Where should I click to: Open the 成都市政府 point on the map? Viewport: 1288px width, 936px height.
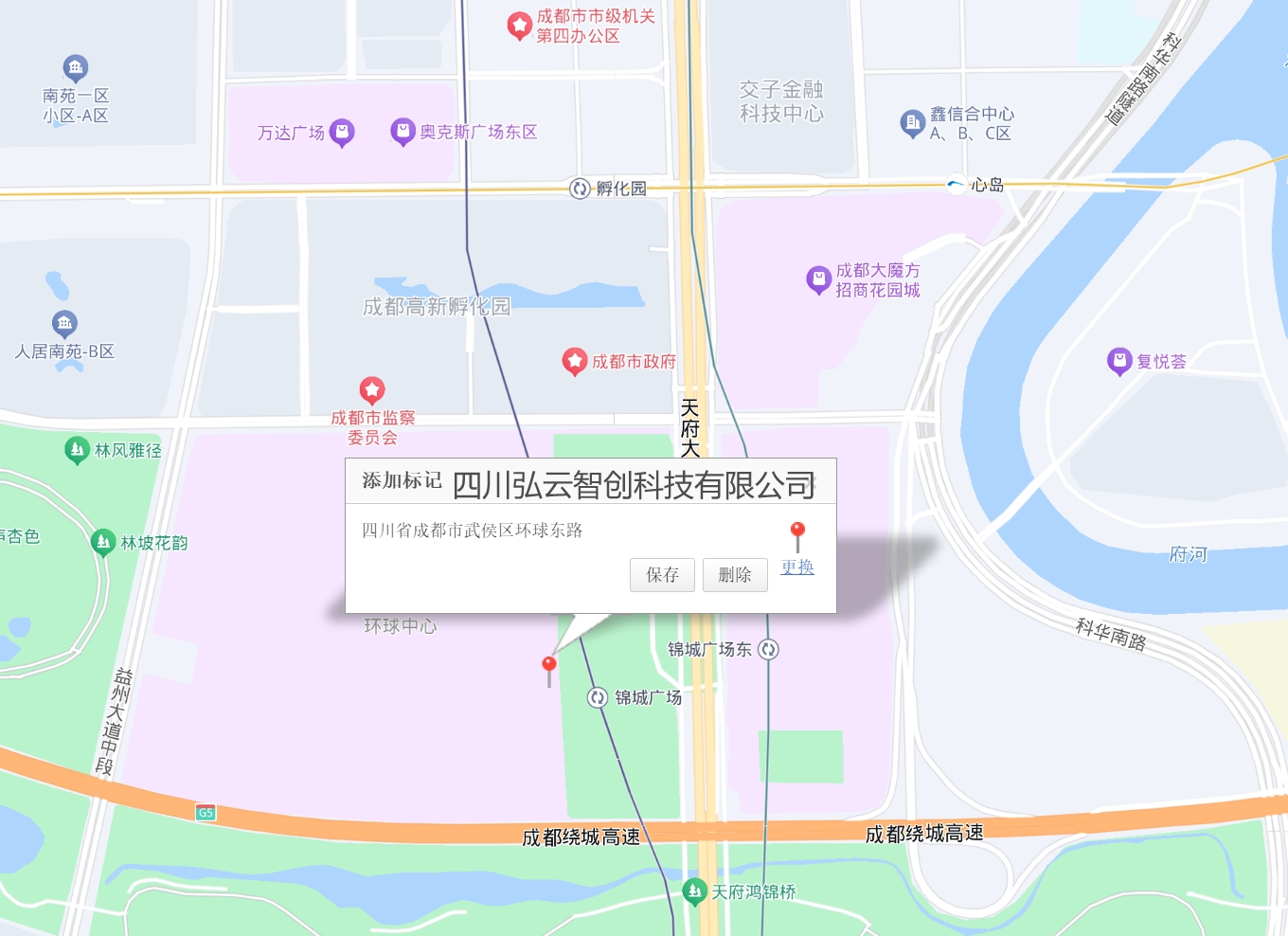pyautogui.click(x=575, y=361)
